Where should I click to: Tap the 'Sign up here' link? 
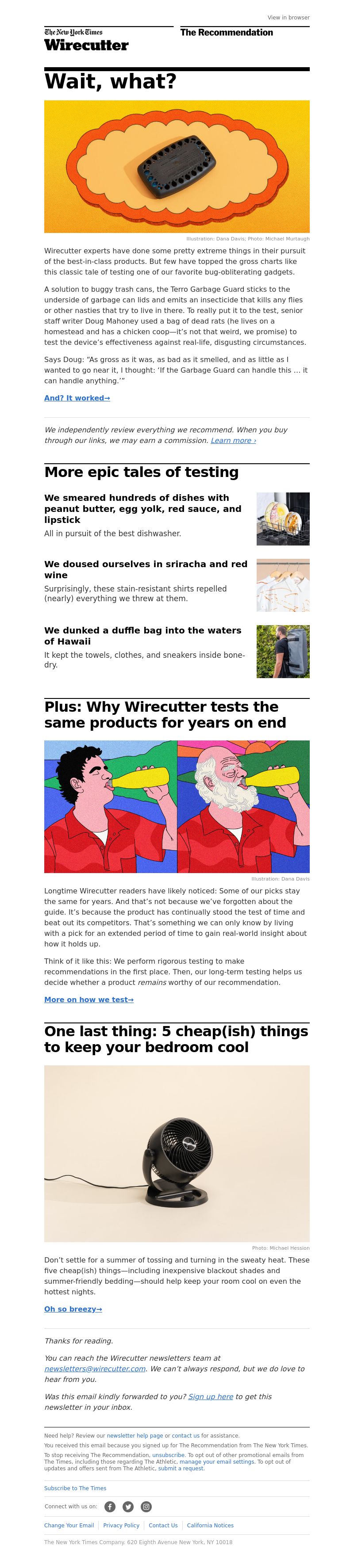(x=210, y=1397)
